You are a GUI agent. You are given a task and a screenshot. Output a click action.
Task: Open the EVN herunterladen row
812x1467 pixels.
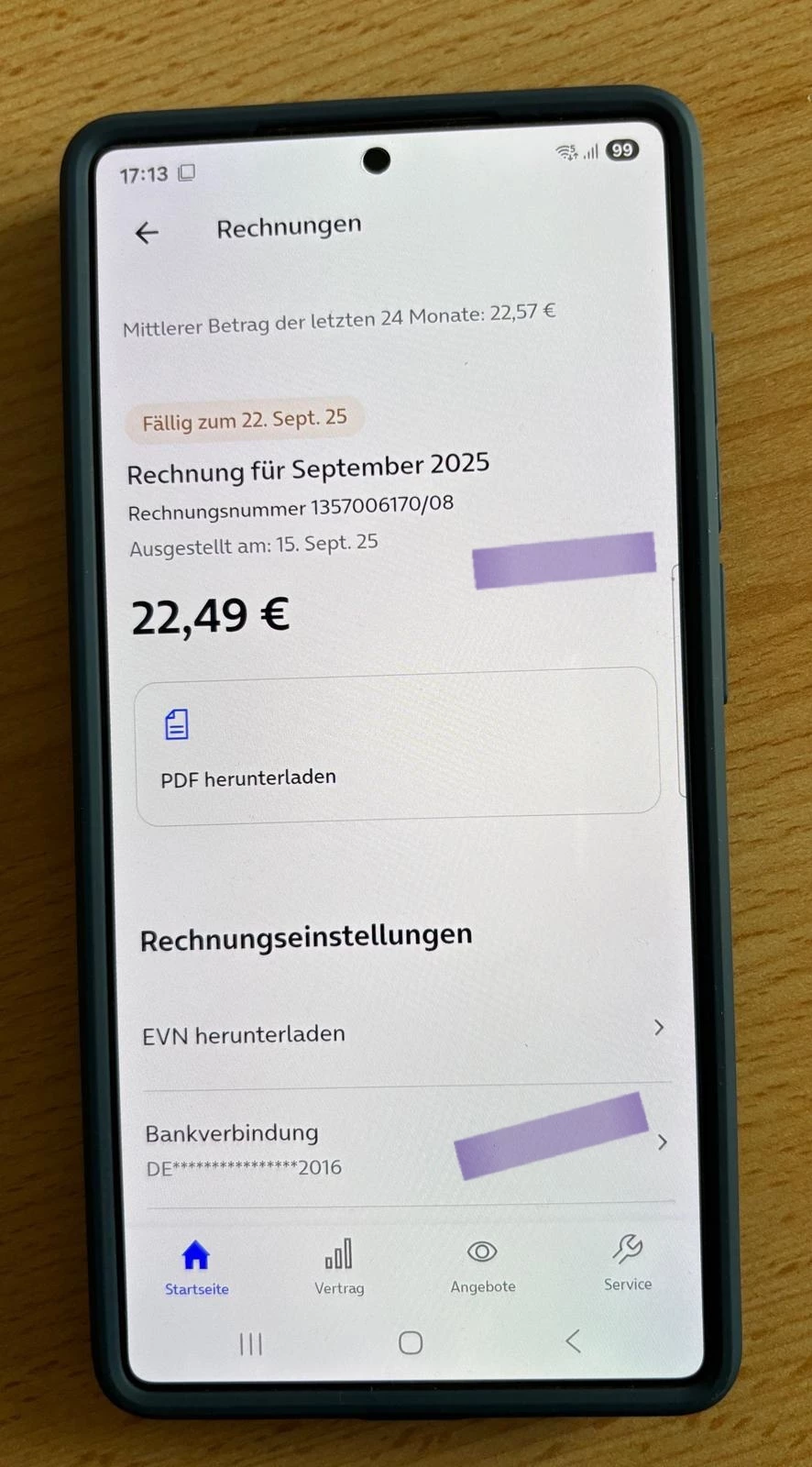pyautogui.click(x=403, y=1032)
